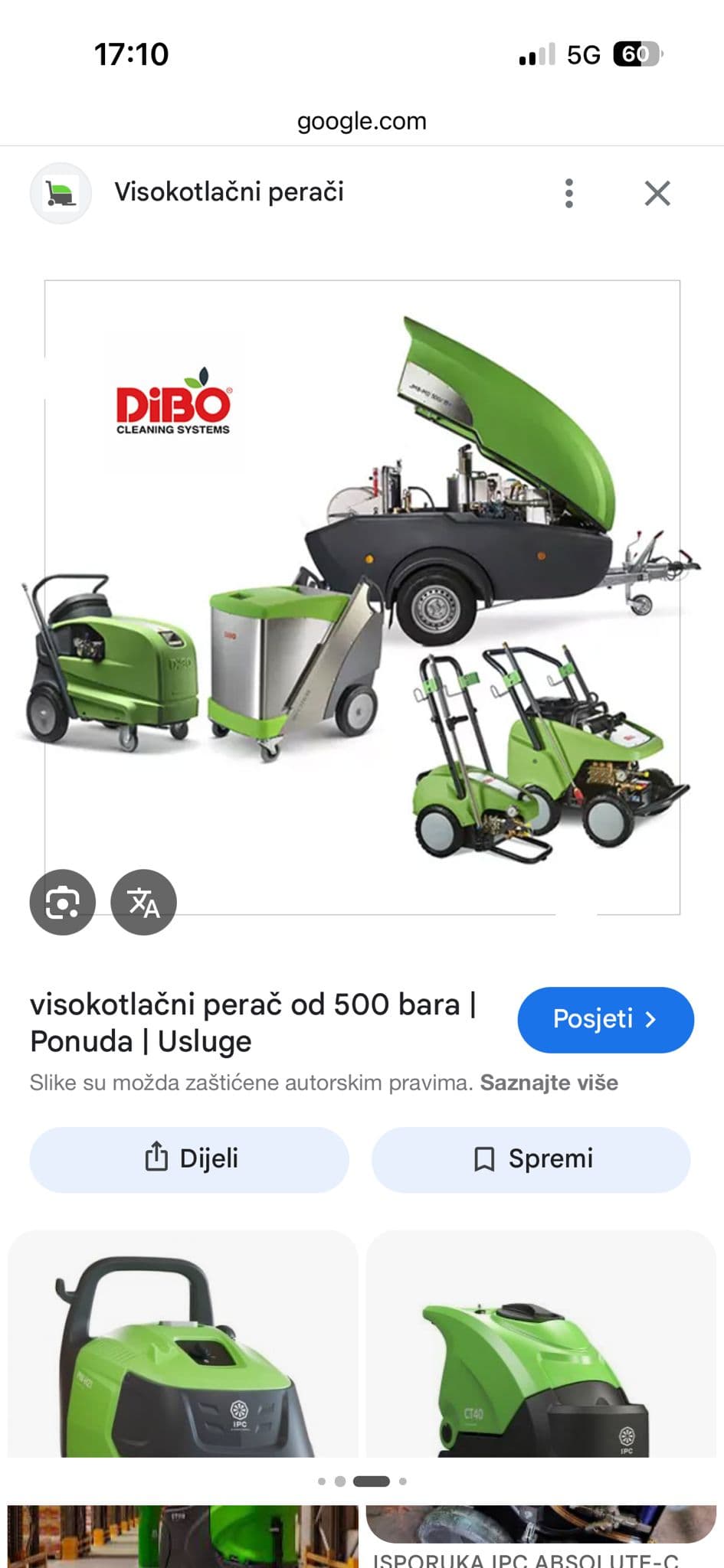
Task: Open Google Lens search on the image
Action: point(62,902)
